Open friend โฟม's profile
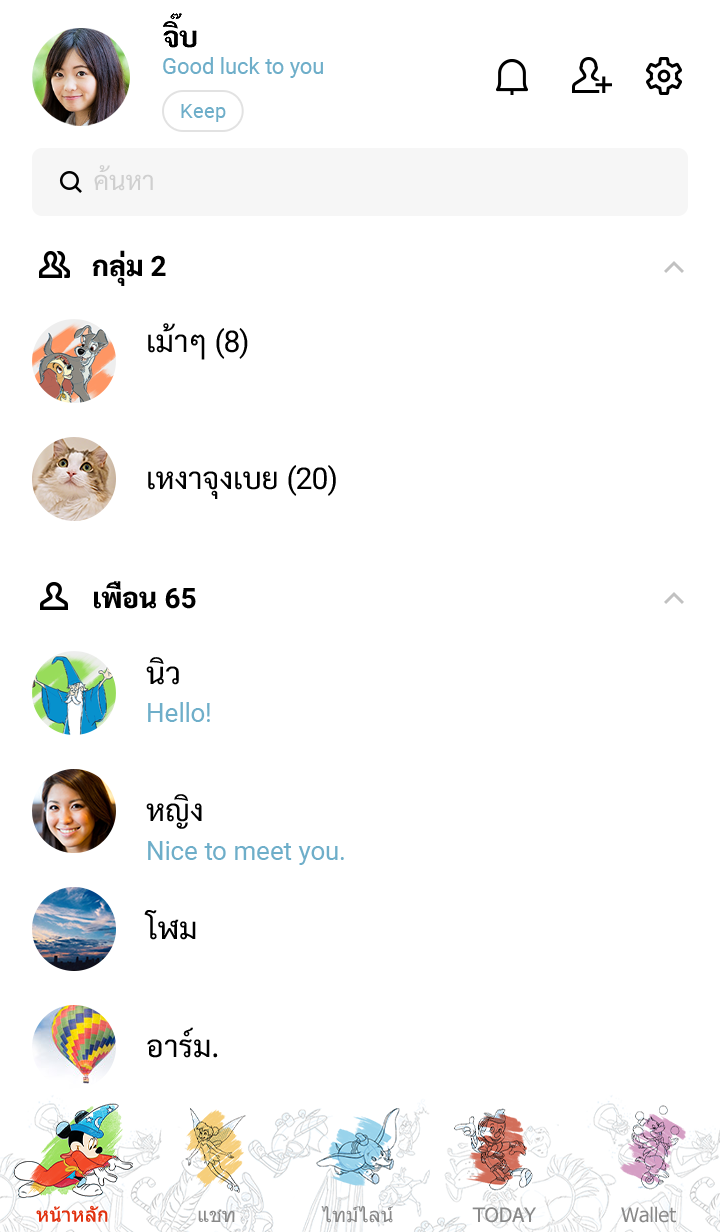The image size is (720, 1232). click(171, 929)
